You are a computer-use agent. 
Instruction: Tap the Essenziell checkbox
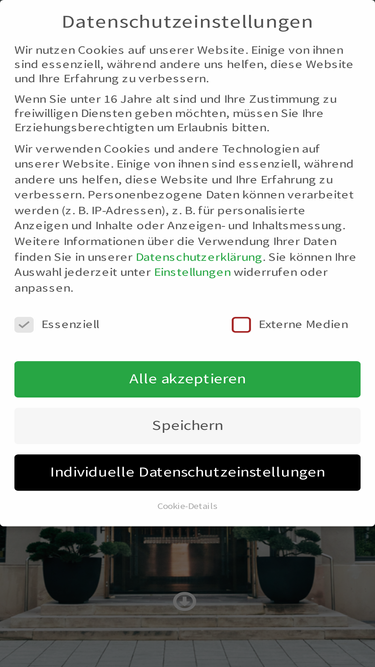pos(24,325)
